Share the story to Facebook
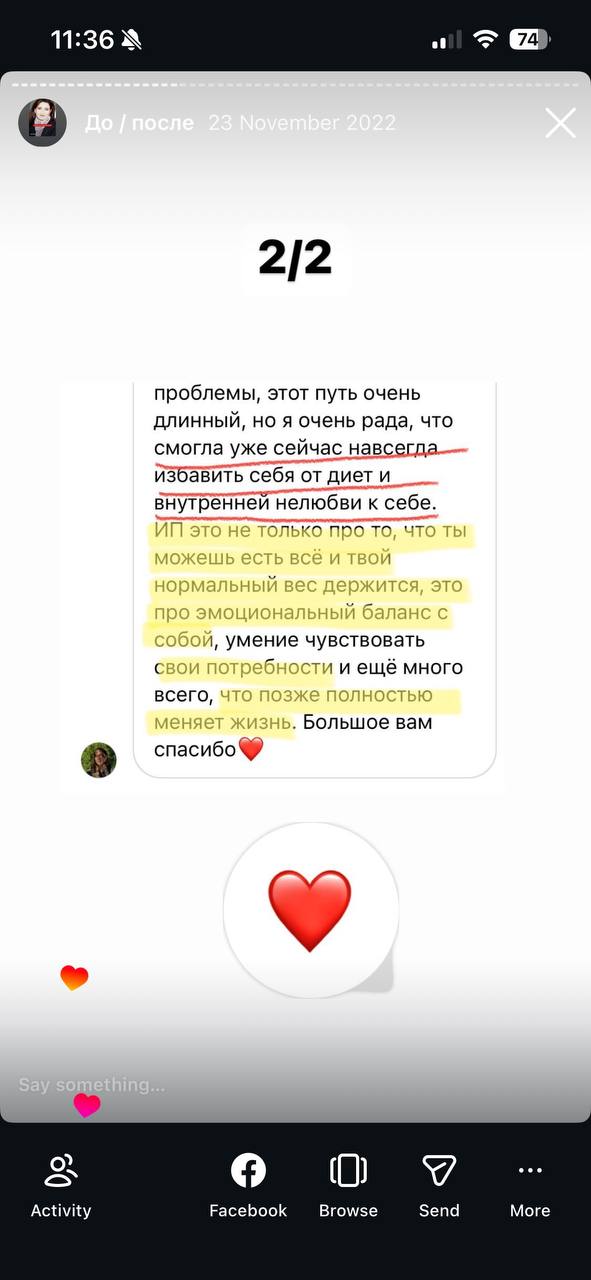The height and width of the screenshot is (1280, 591). tap(248, 1185)
